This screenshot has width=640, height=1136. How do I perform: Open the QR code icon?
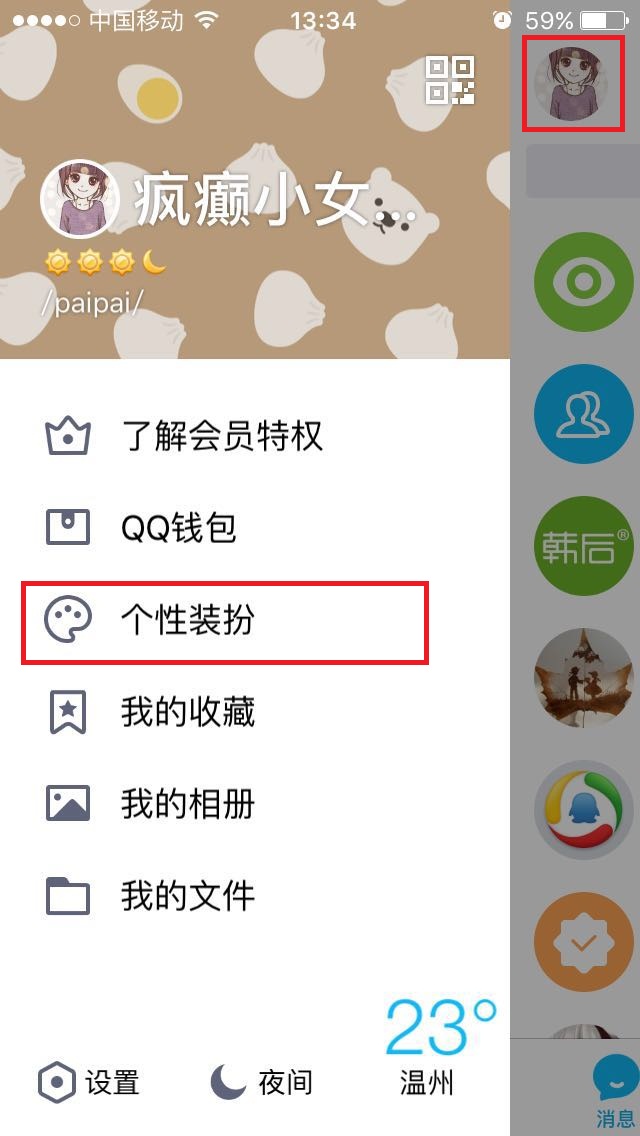point(449,80)
